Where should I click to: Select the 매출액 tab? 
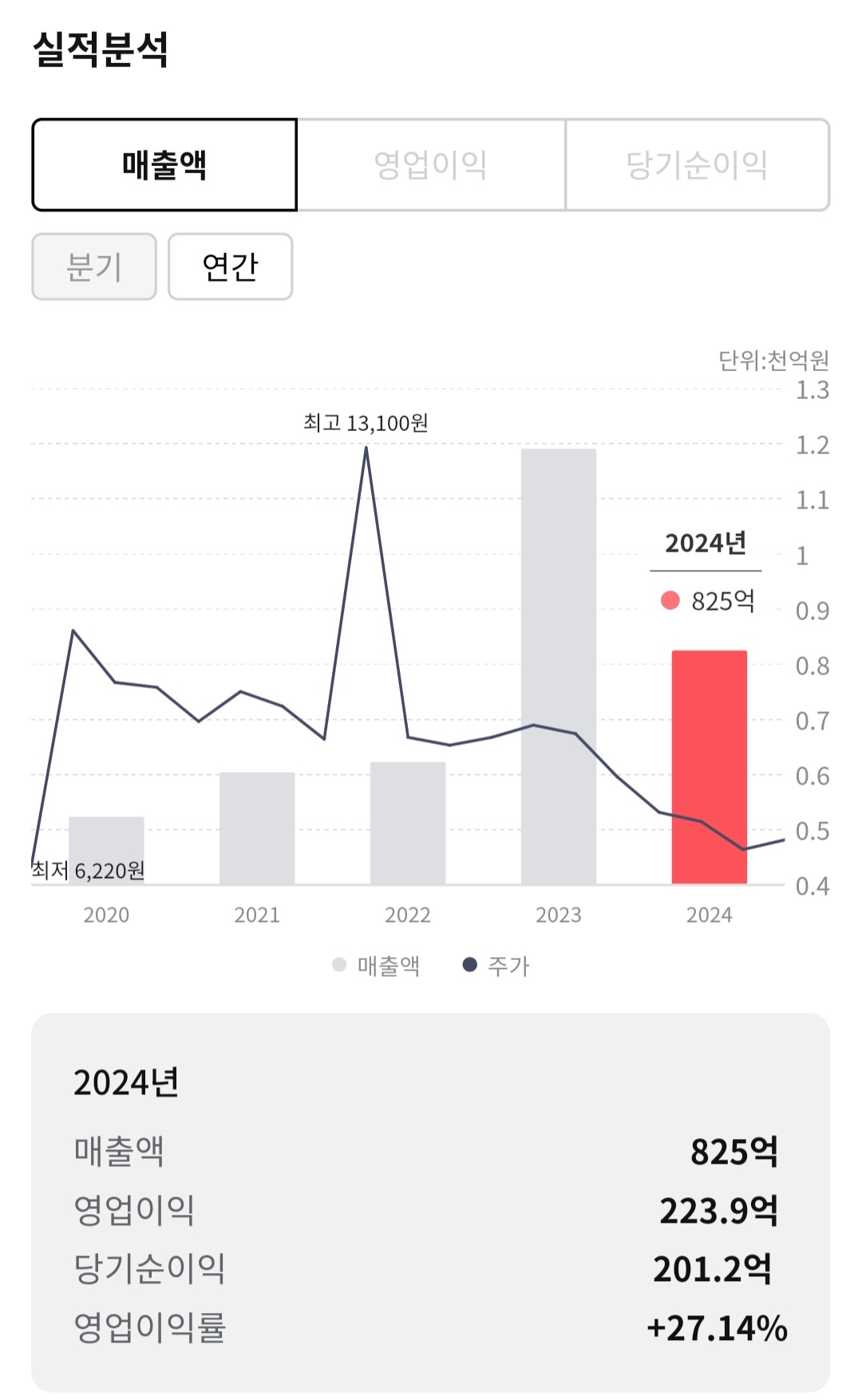click(164, 165)
